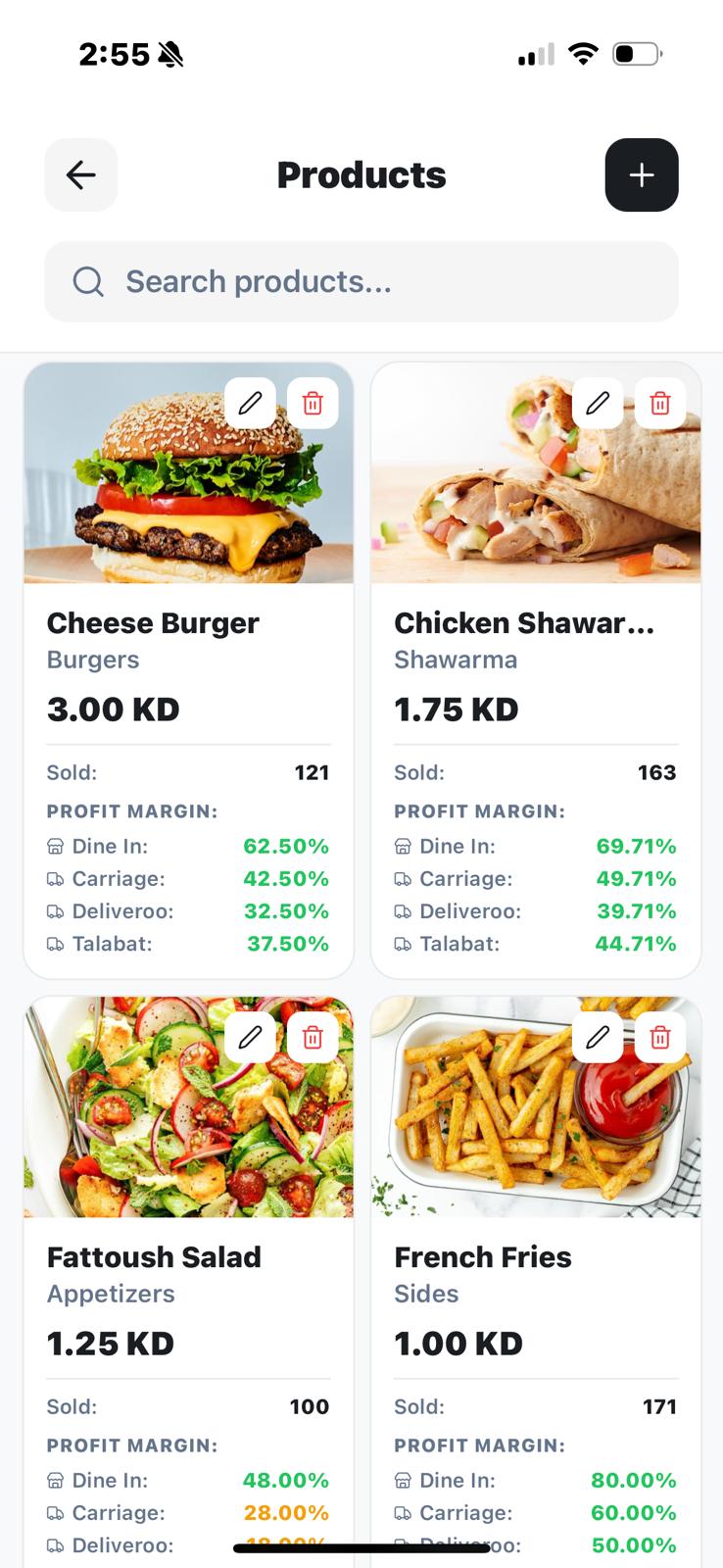Screen dimensions: 723x1568
Task: Go back using the arrow button
Action: [x=81, y=175]
